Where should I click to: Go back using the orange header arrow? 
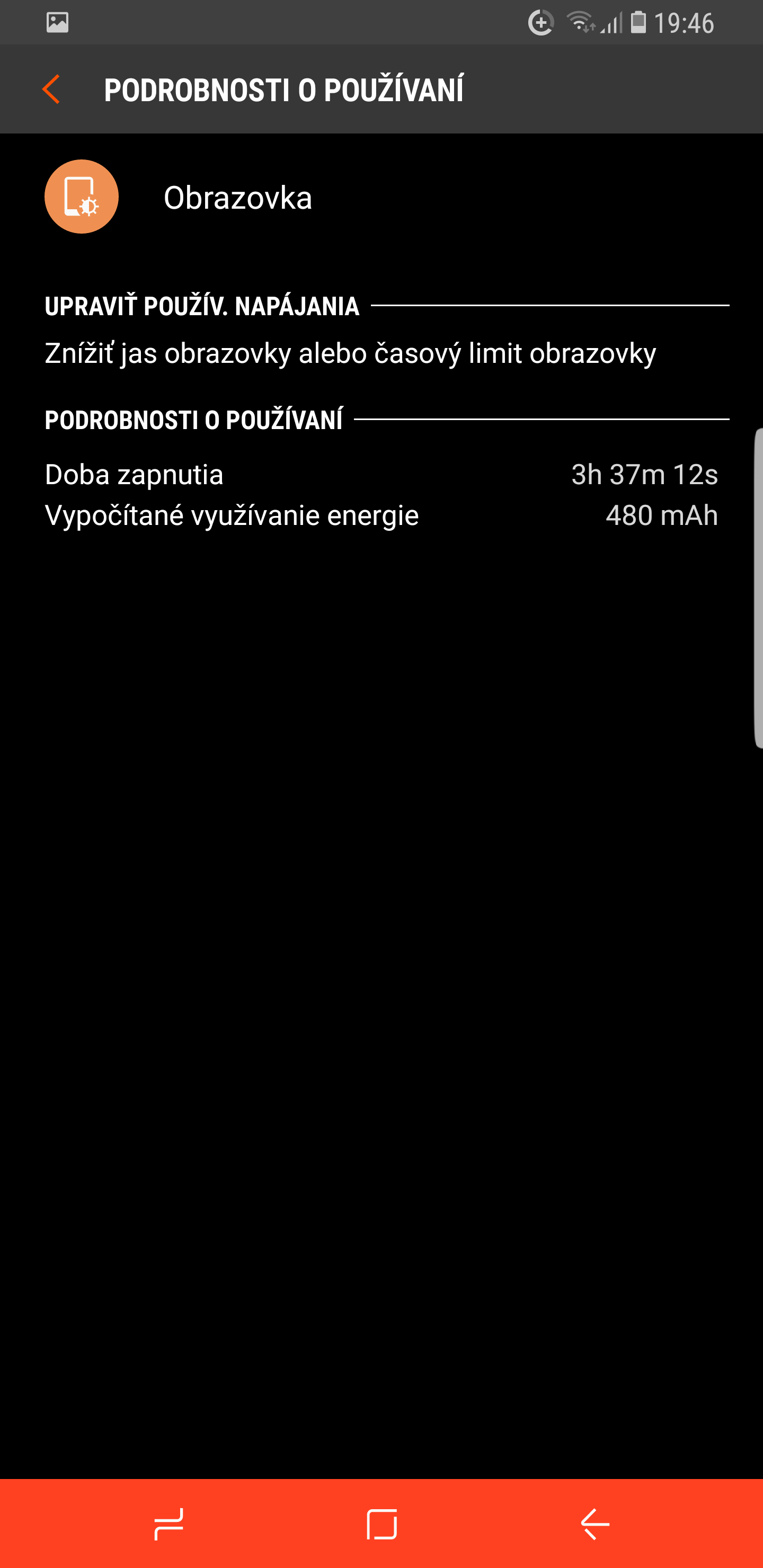(x=51, y=90)
